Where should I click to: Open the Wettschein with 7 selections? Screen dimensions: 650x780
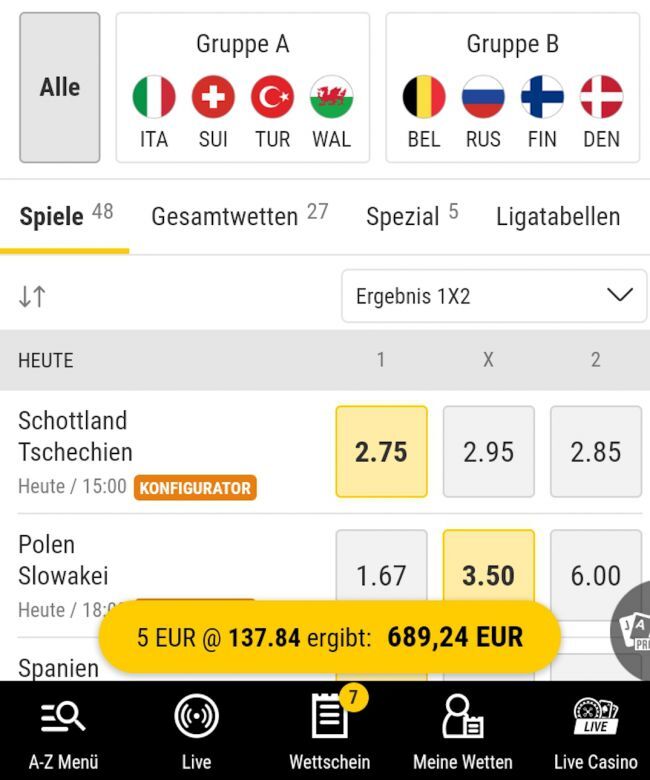click(x=329, y=732)
